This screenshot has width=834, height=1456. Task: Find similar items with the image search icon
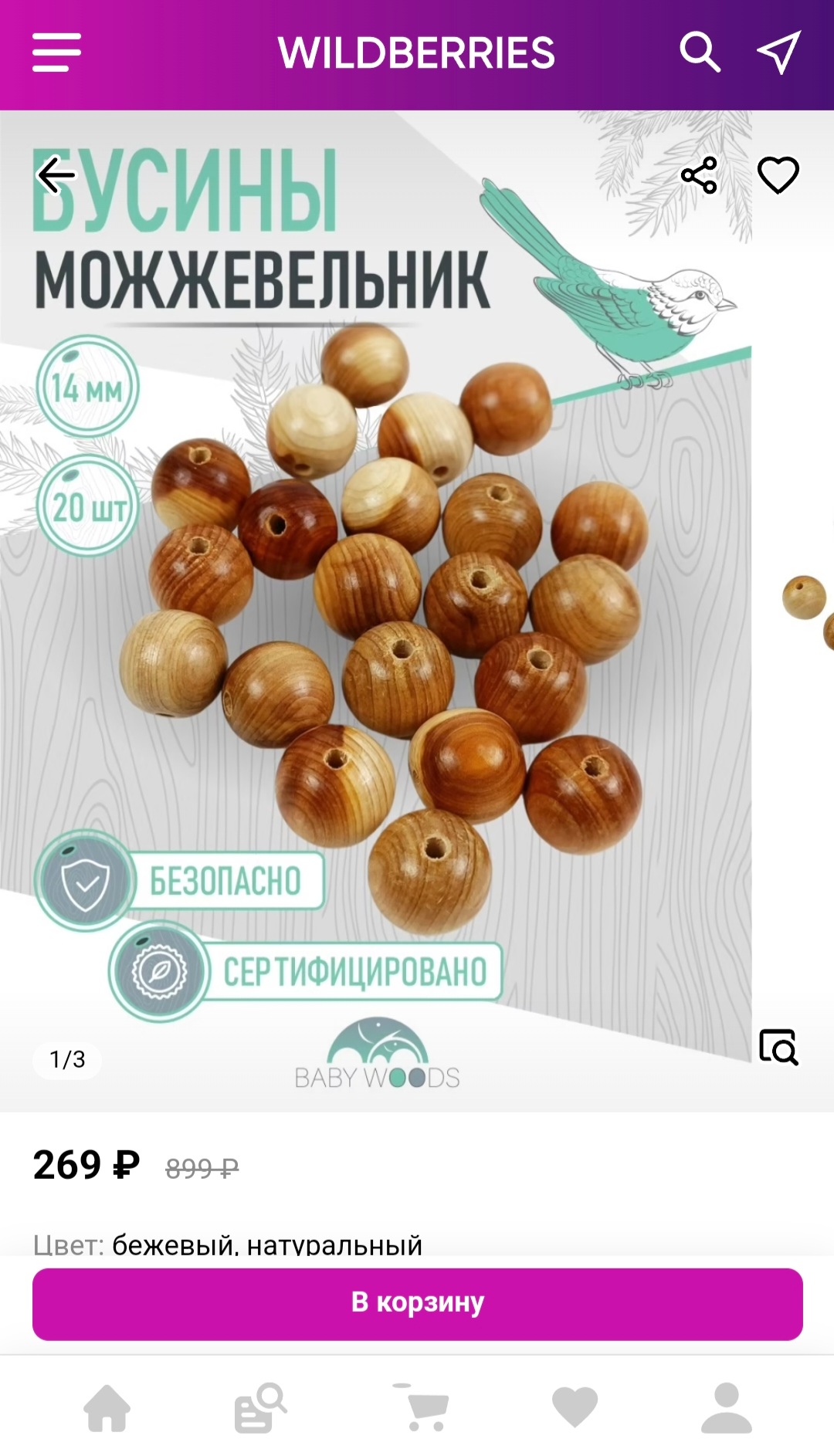(778, 1047)
